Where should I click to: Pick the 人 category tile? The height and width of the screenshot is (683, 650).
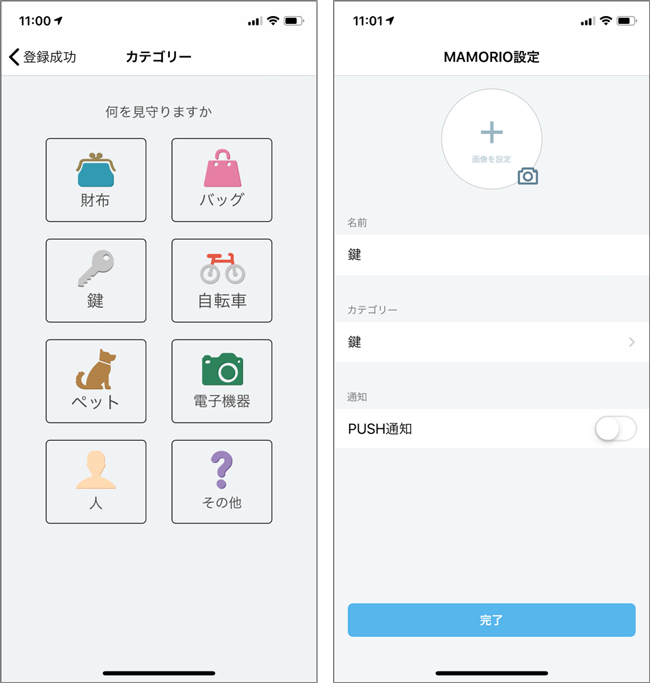point(96,481)
